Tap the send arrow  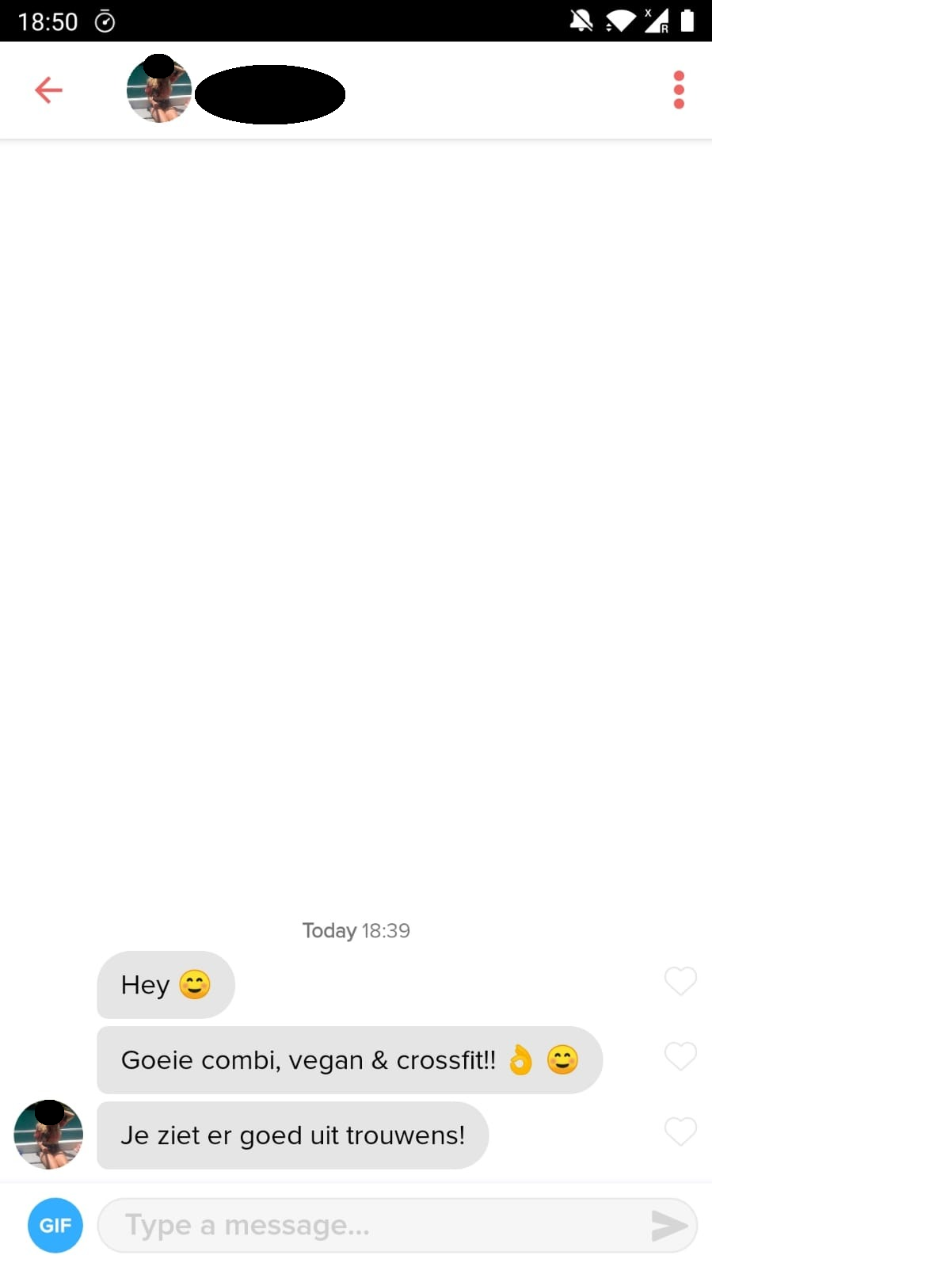[669, 1226]
